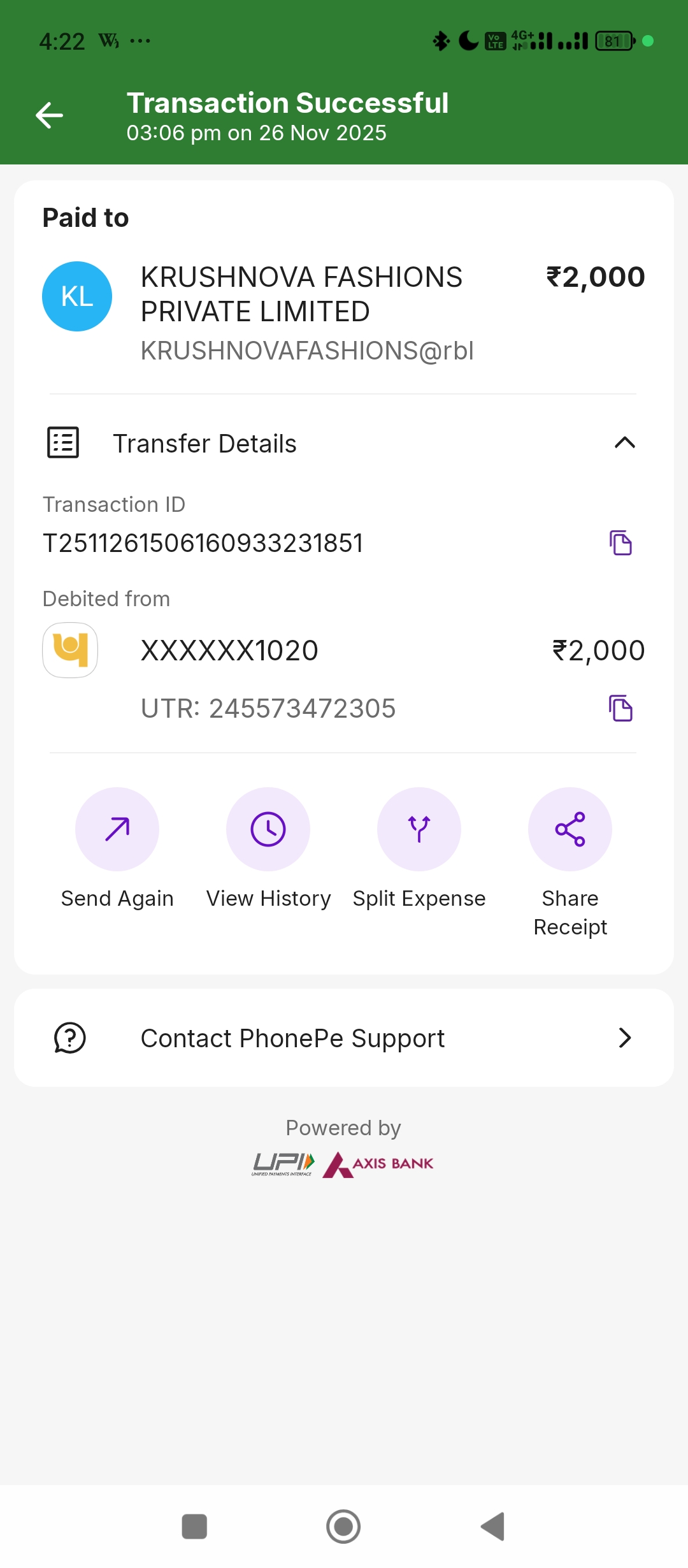Tap Send Again to repeat payment
Image resolution: width=688 pixels, height=1568 pixels.
[117, 829]
